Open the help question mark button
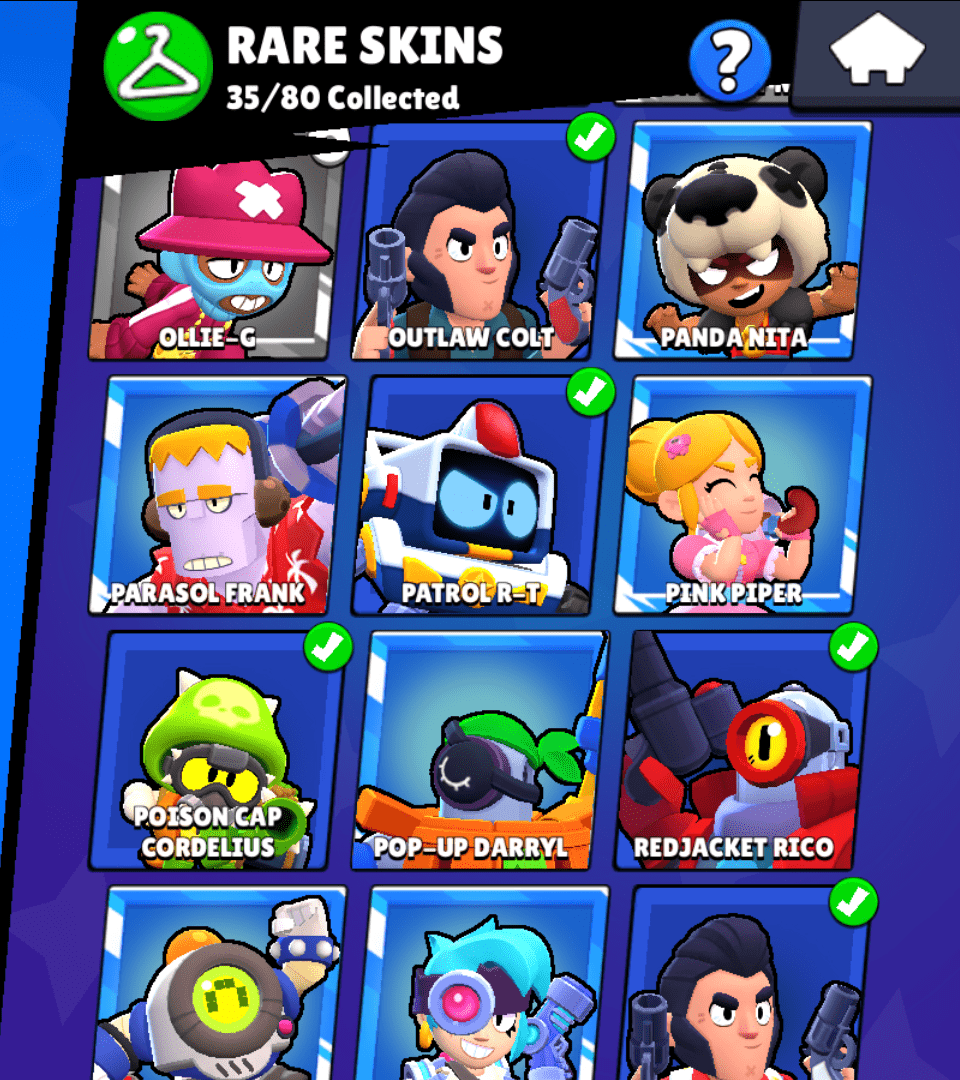 click(730, 61)
